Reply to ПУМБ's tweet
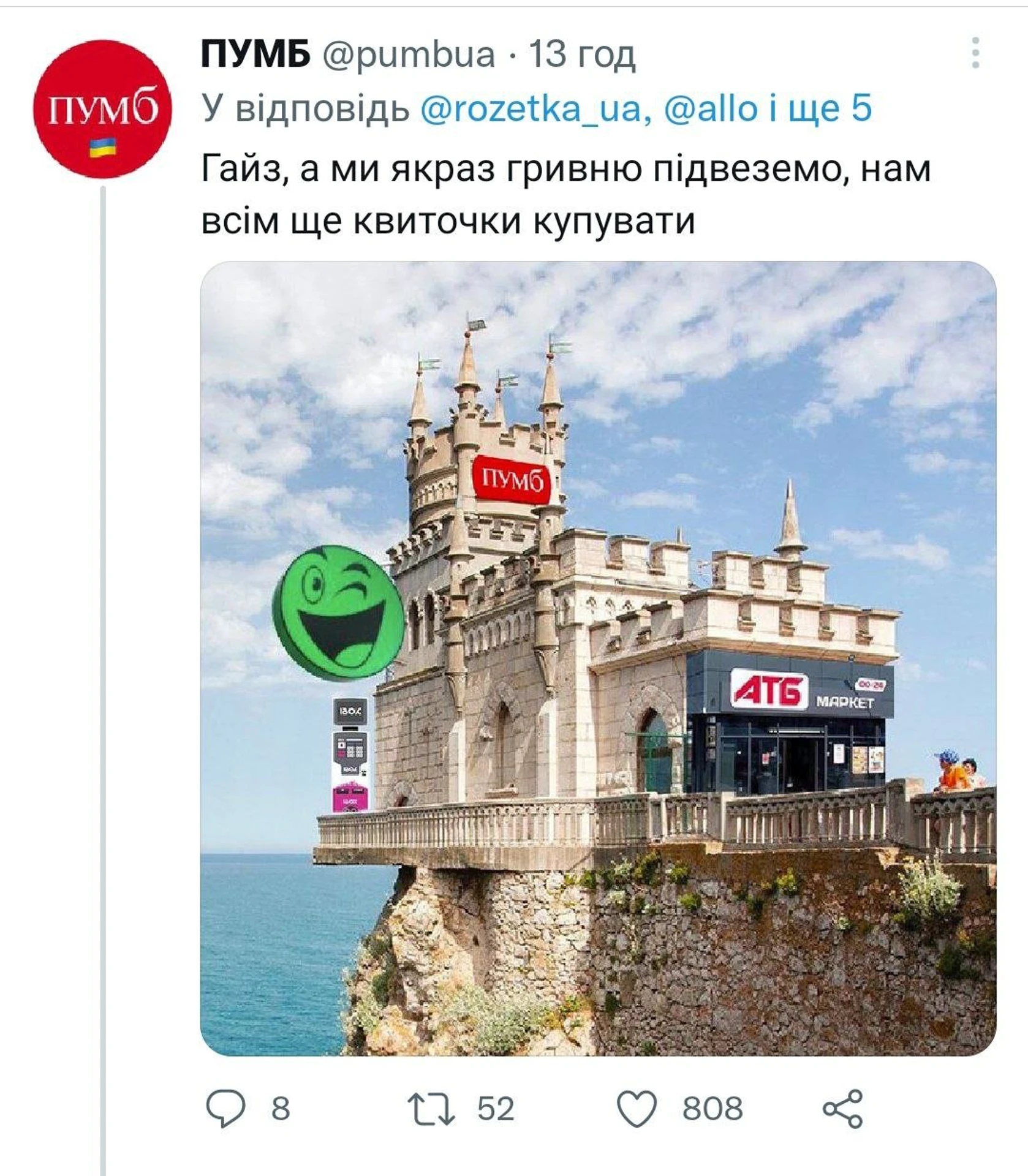 pyautogui.click(x=226, y=1109)
